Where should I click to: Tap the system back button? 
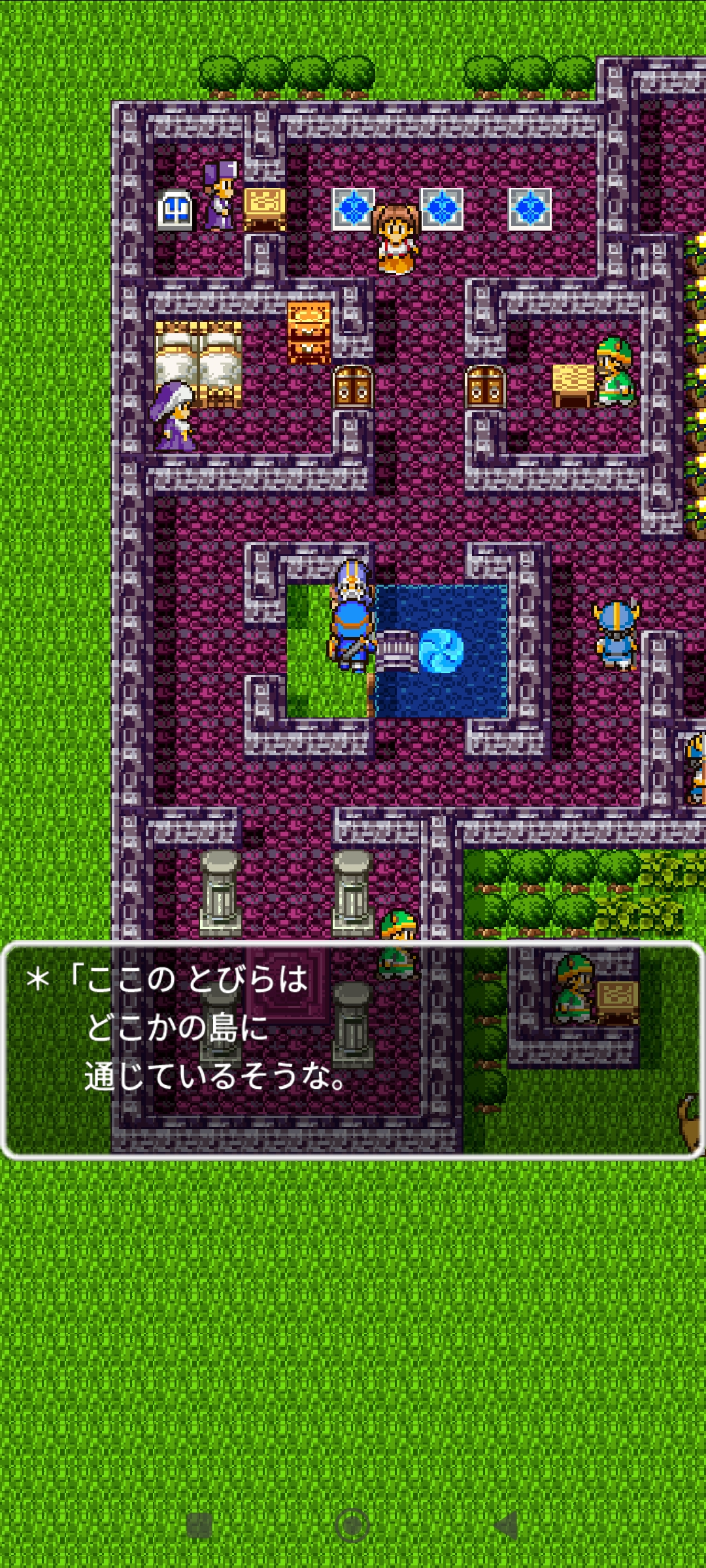pyautogui.click(x=506, y=1526)
